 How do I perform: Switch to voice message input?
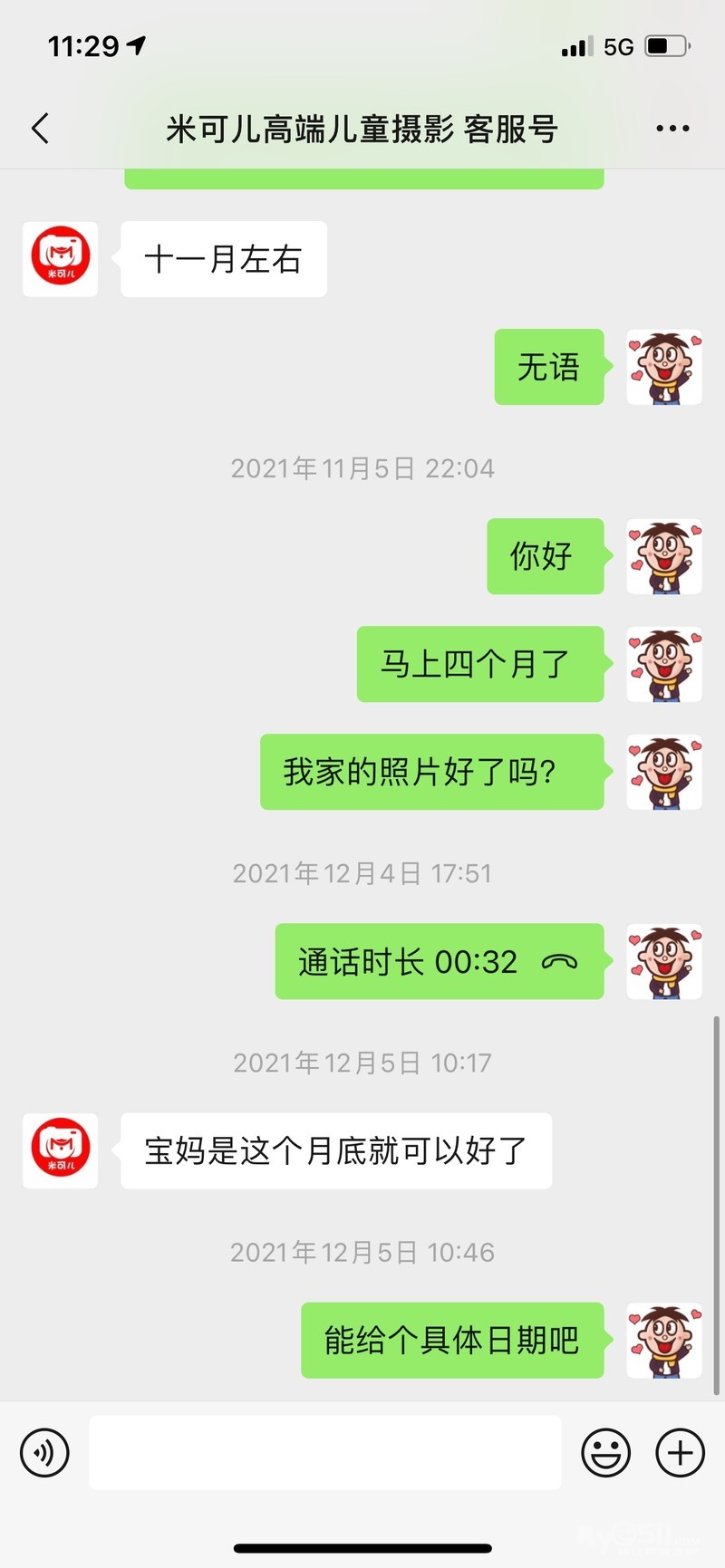click(44, 1453)
